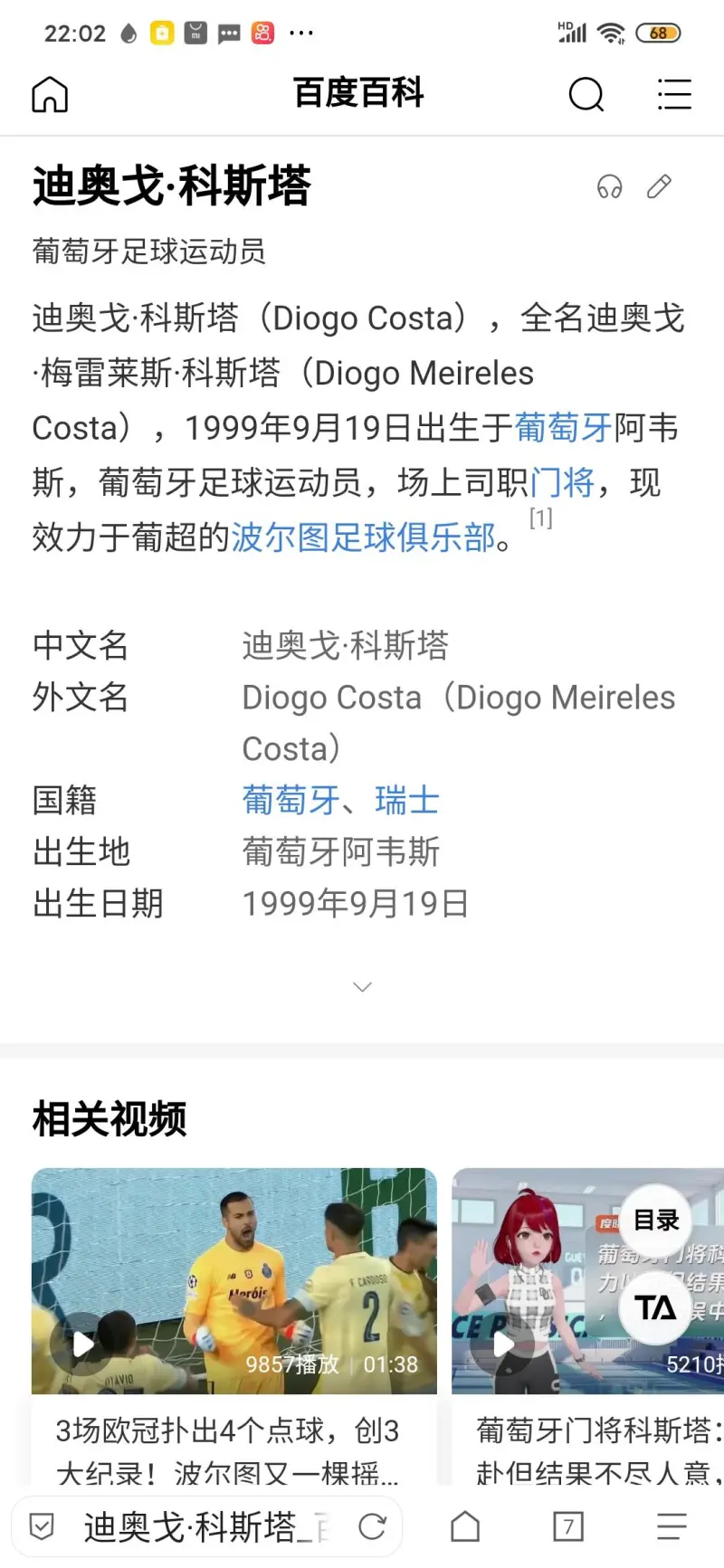This screenshot has height=1568, width=724.
Task: Go to Baidu Baike home page
Action: click(50, 94)
